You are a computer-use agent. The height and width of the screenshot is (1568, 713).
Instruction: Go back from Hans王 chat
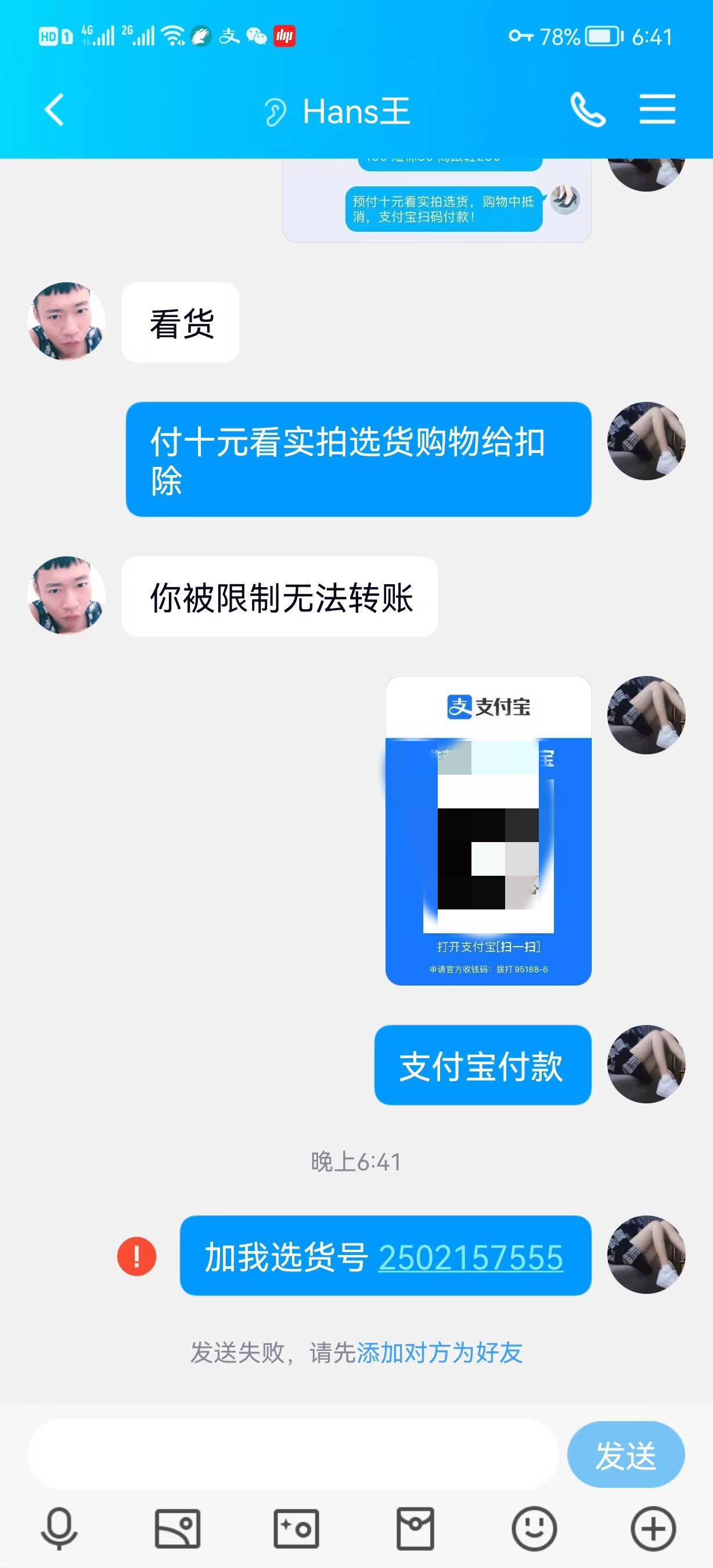pyautogui.click(x=55, y=110)
